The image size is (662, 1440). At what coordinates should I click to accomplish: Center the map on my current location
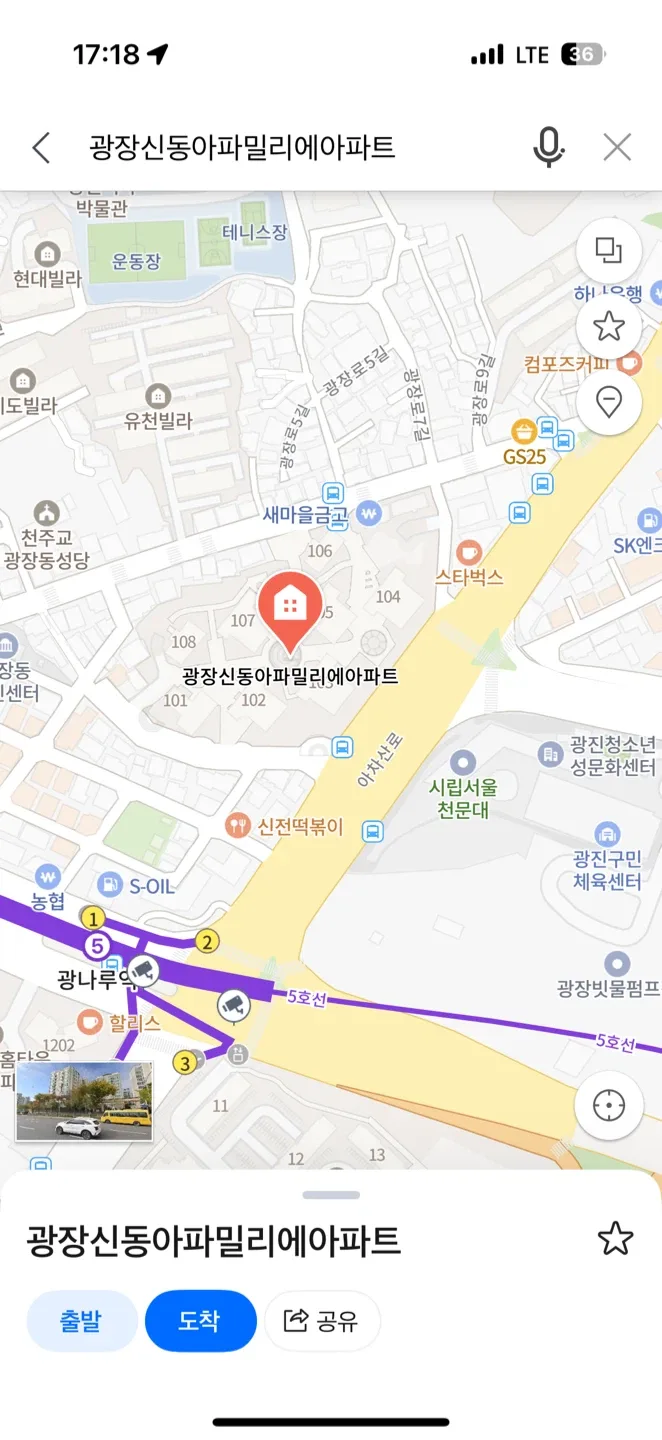608,1105
